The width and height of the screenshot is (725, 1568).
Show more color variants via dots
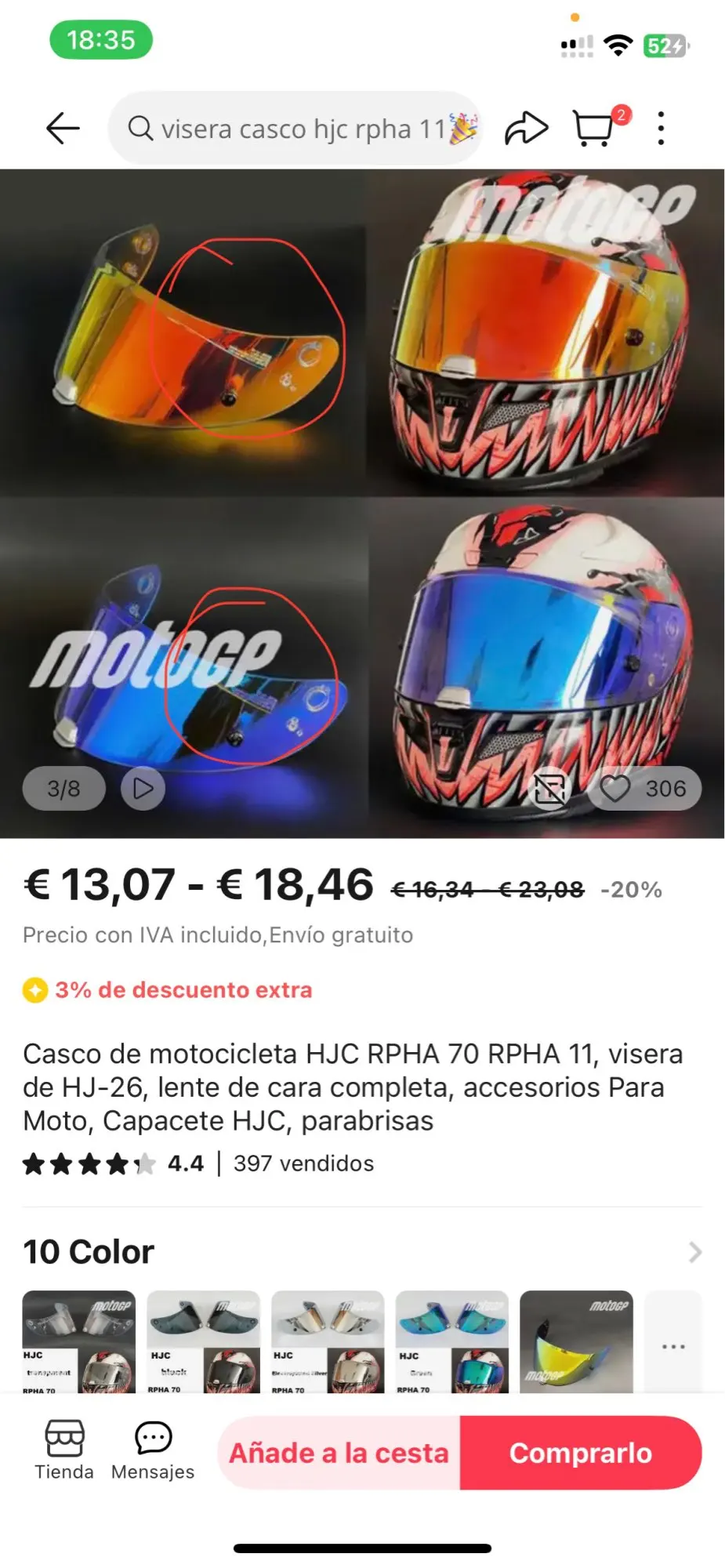pos(673,1346)
